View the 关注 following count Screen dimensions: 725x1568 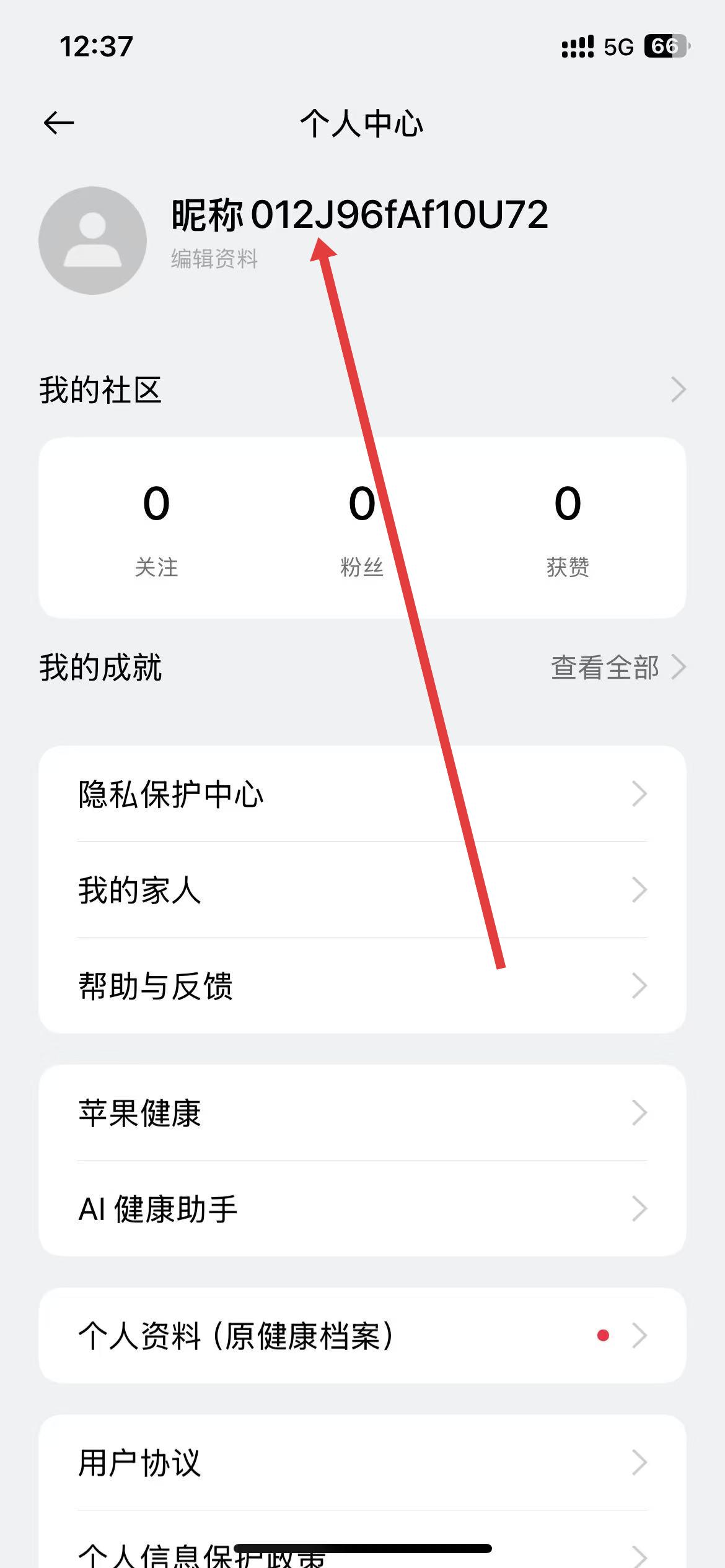(156, 528)
